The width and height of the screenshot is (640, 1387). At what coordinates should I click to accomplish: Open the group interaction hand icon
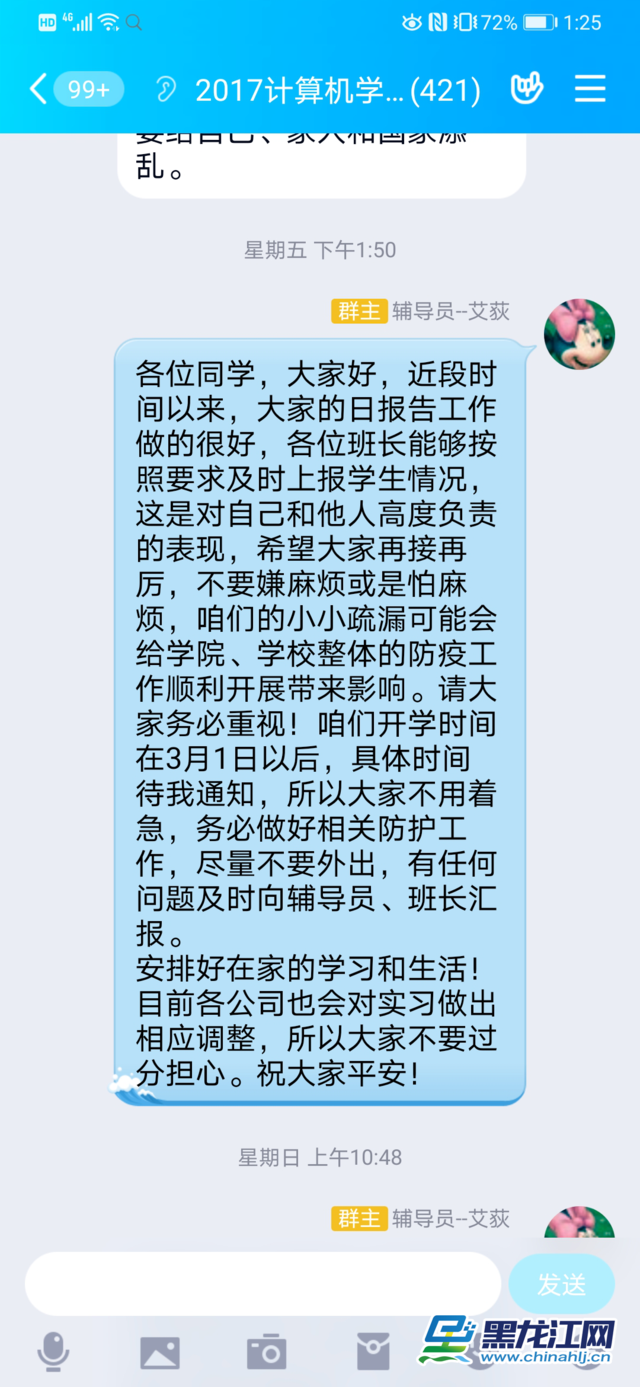point(526,89)
